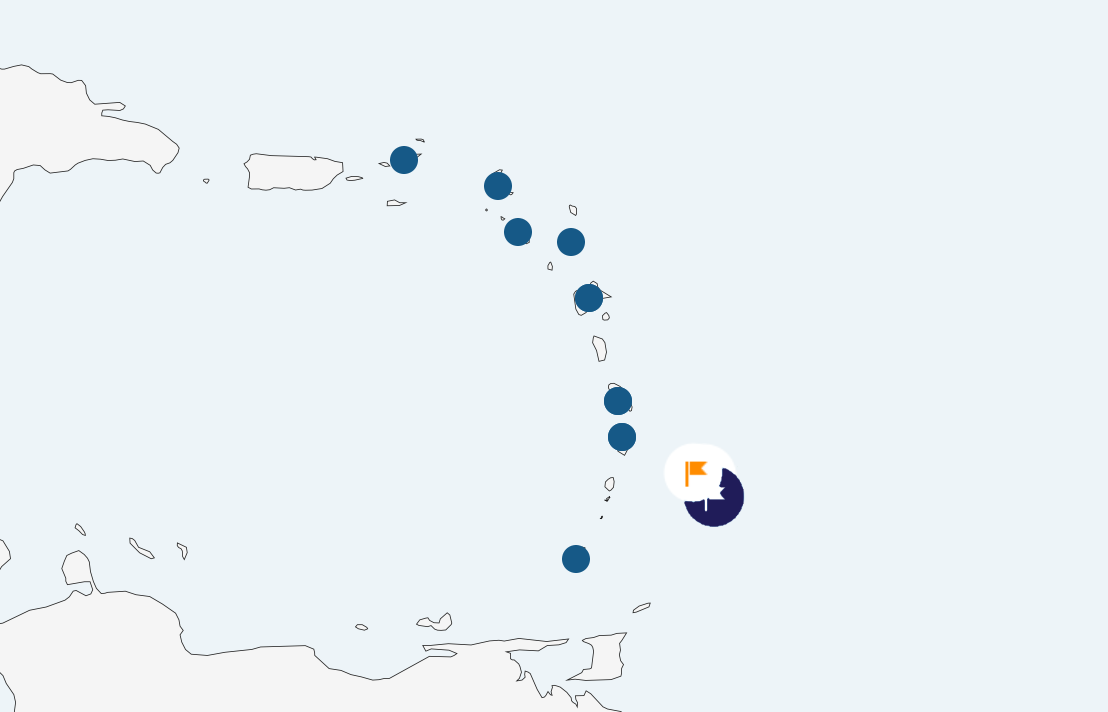Tap the orange flag pin on Barbados
This screenshot has width=1108, height=712.
point(698,473)
